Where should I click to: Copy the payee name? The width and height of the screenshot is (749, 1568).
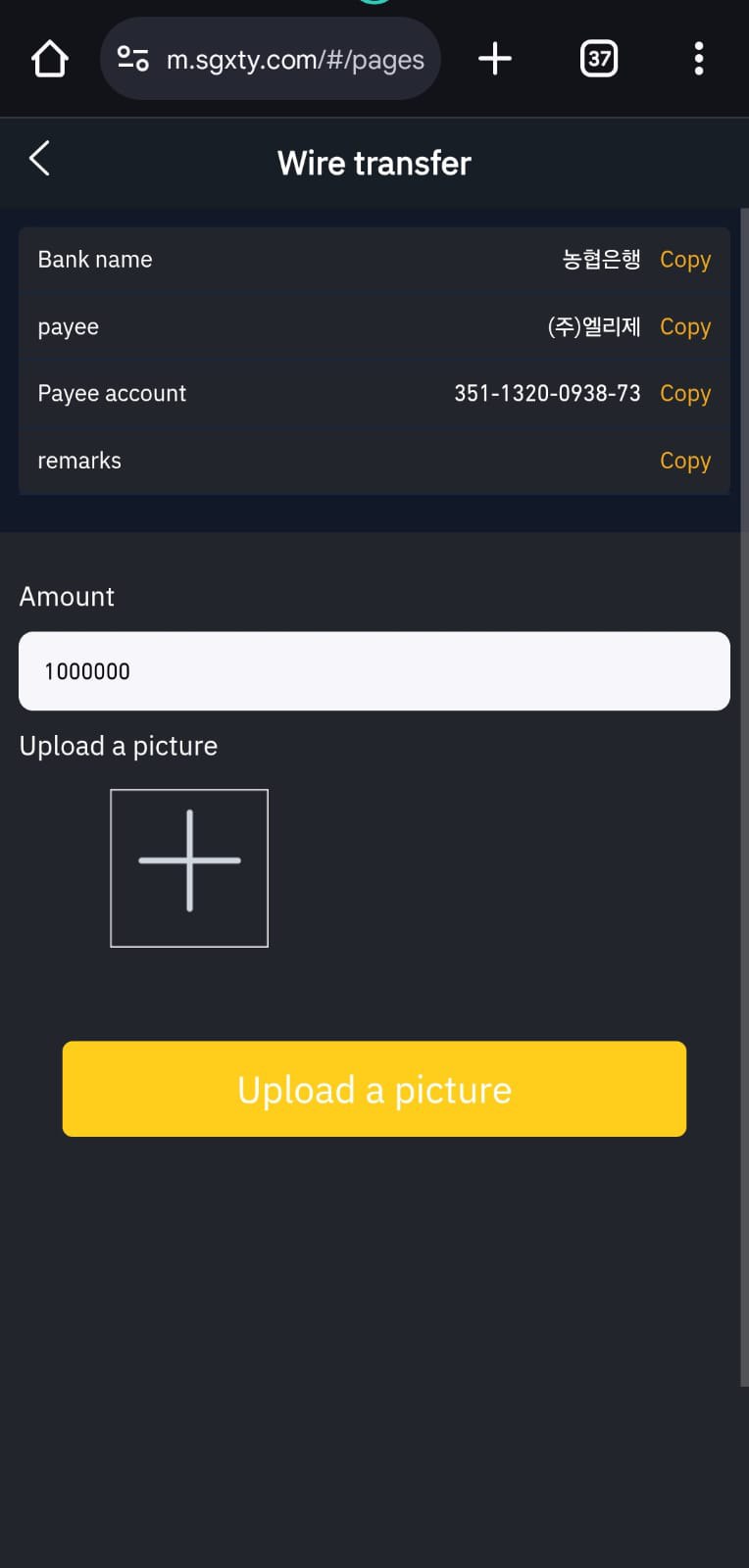click(x=685, y=326)
